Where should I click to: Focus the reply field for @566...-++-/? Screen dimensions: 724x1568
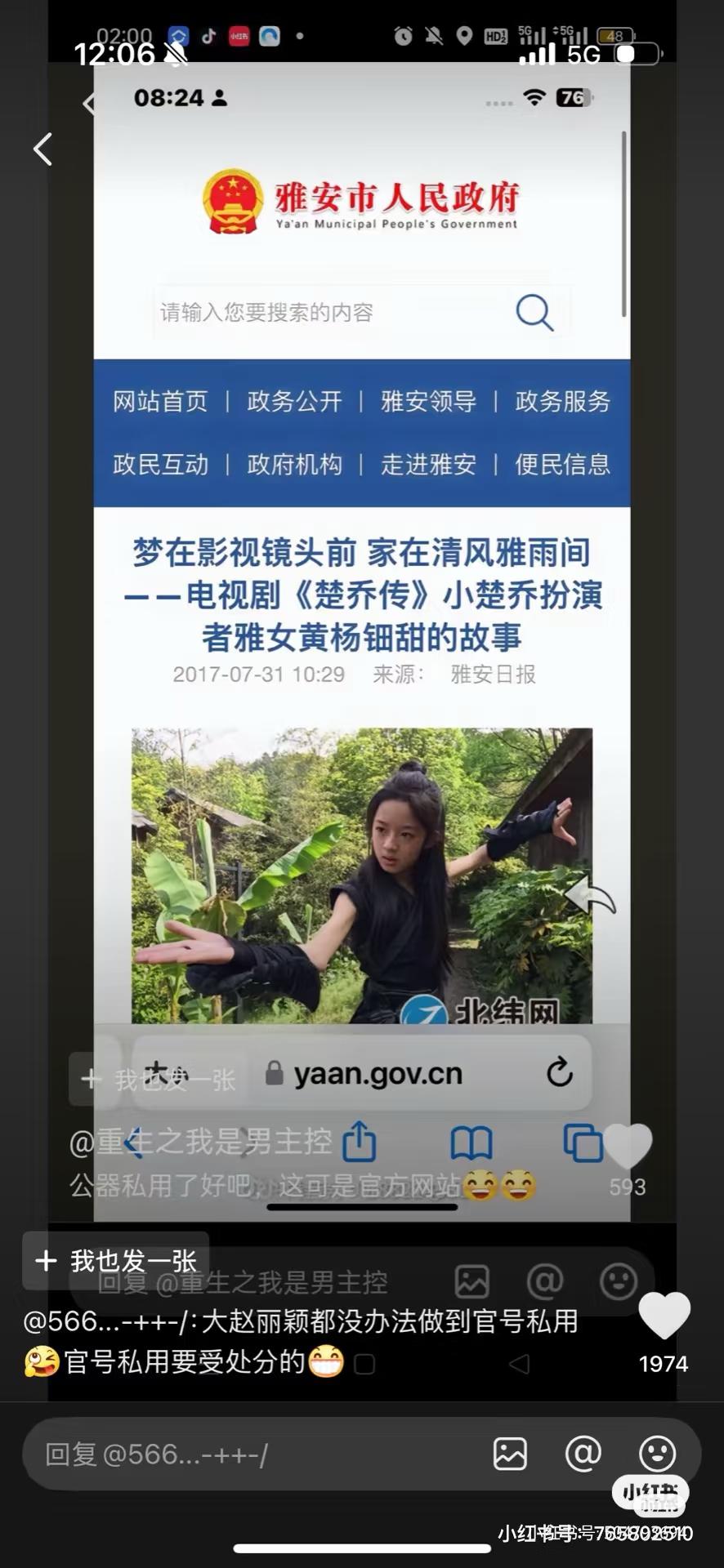click(x=245, y=1454)
